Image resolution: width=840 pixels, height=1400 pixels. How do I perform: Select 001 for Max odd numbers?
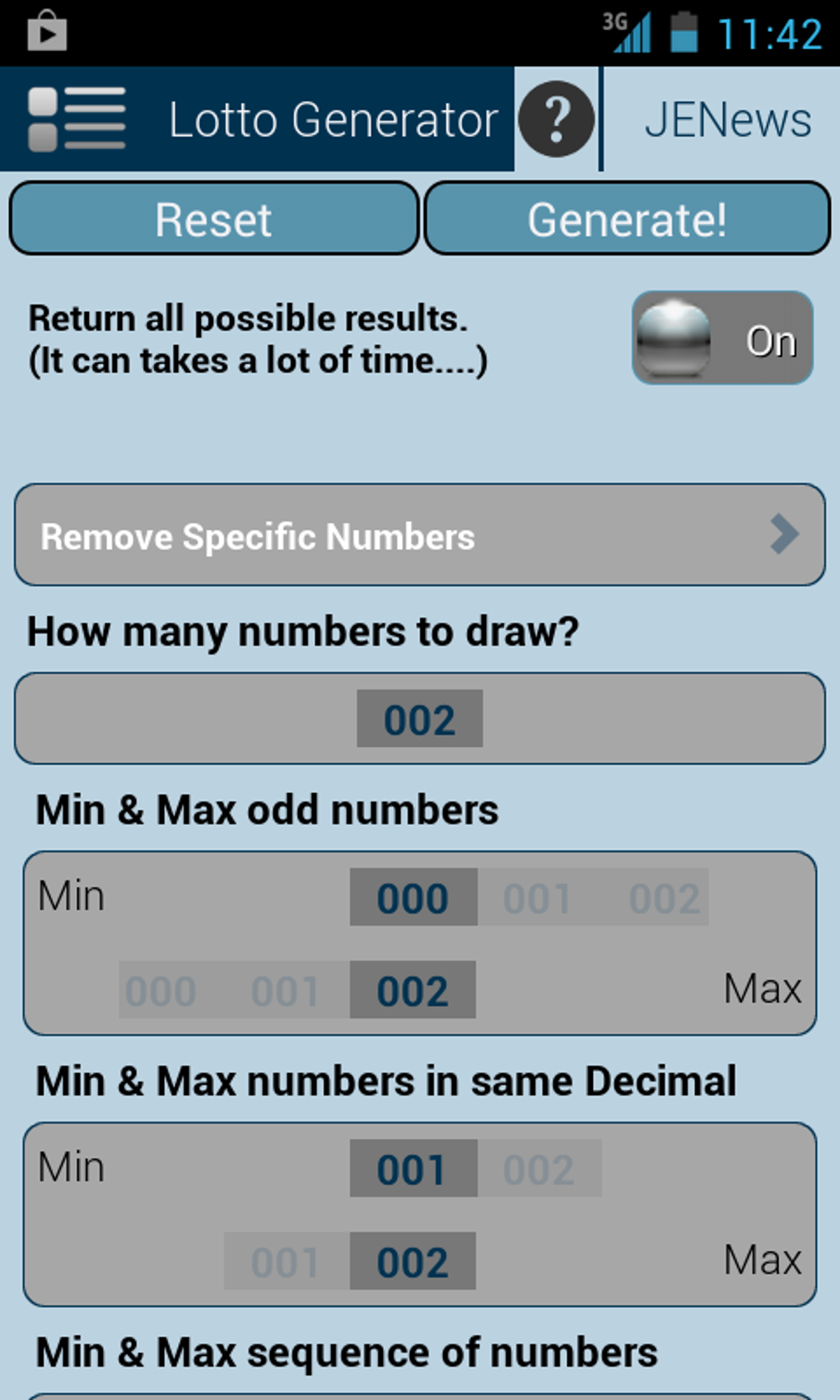[286, 990]
